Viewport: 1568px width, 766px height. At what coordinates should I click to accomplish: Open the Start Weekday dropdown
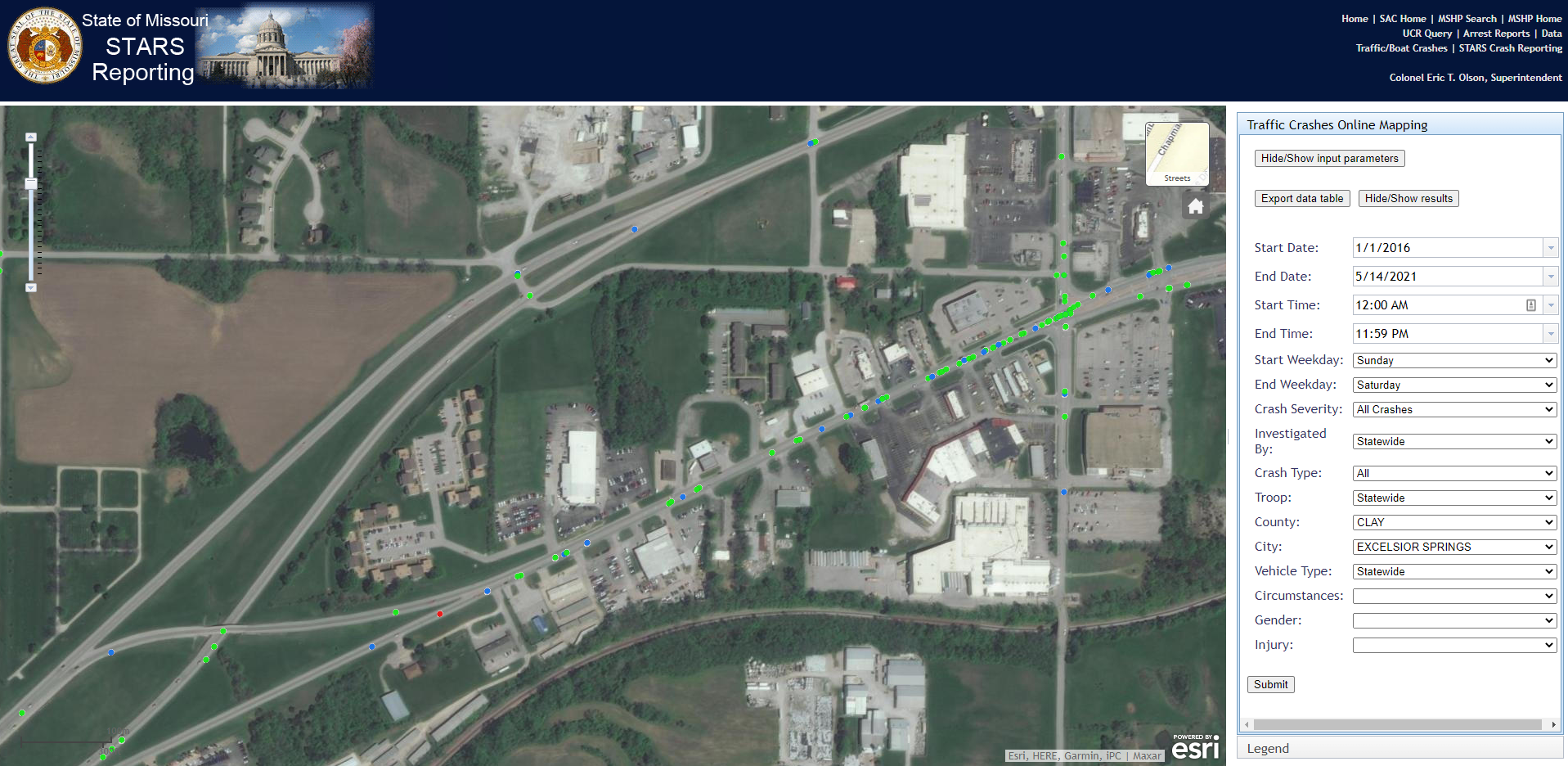click(1453, 361)
